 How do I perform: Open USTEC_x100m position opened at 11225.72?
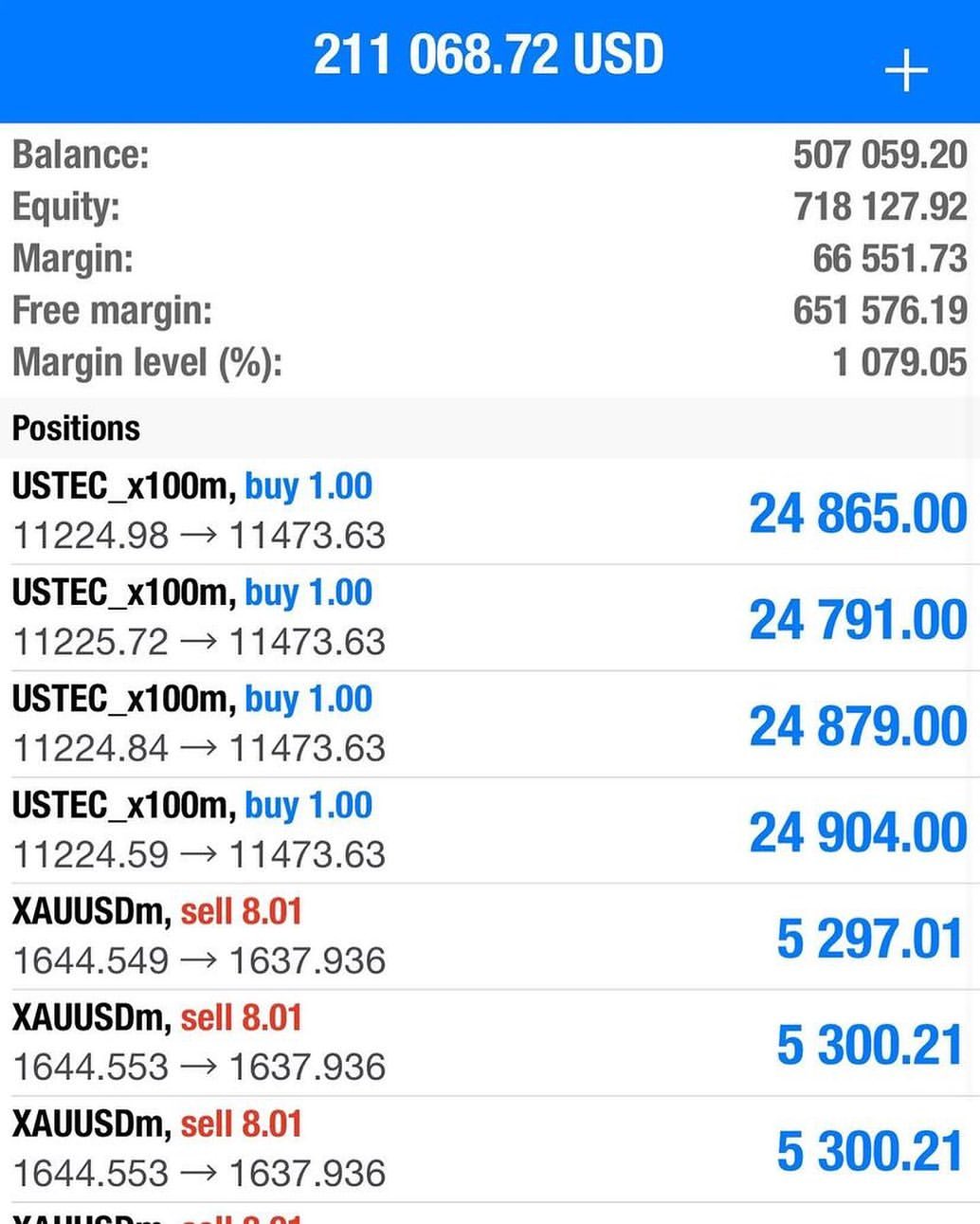(490, 618)
